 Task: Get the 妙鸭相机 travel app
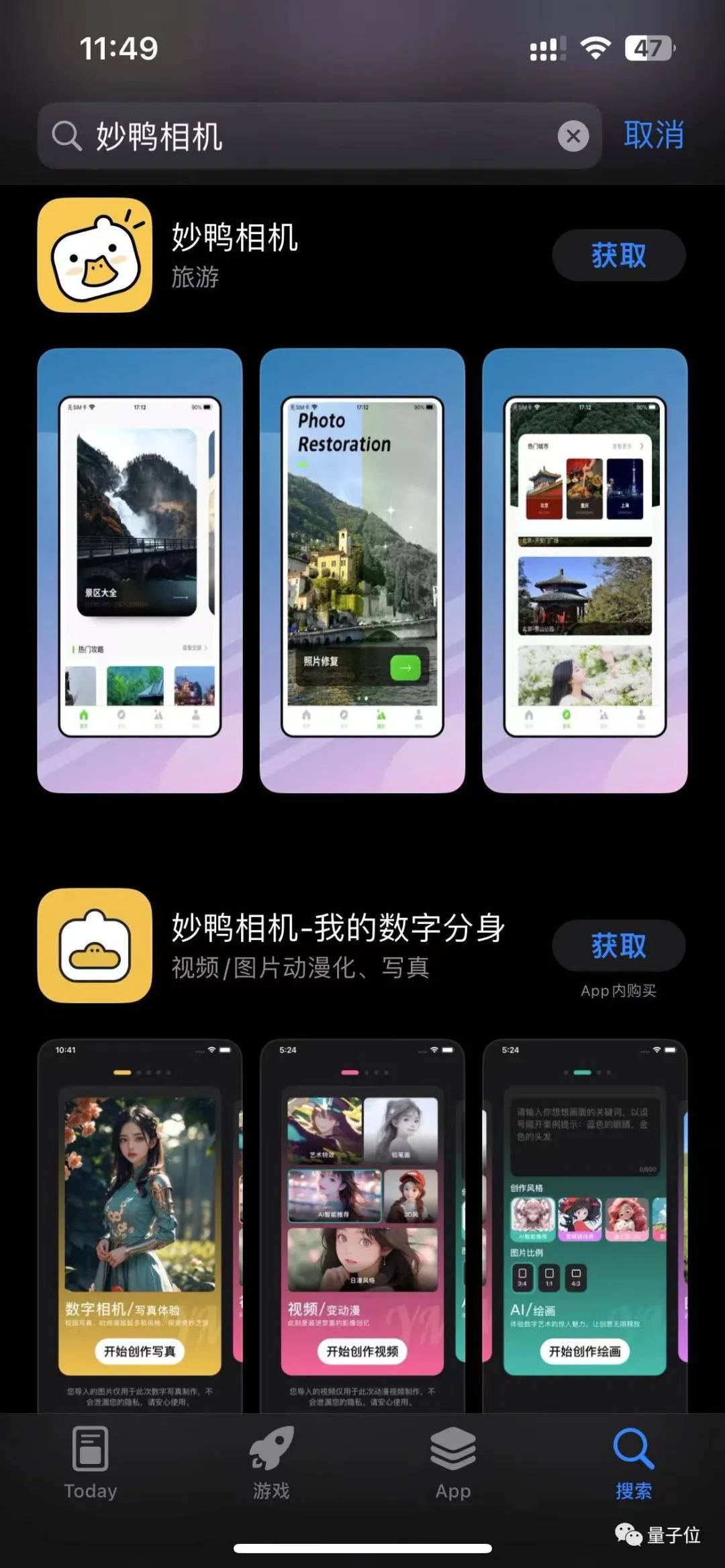point(618,255)
